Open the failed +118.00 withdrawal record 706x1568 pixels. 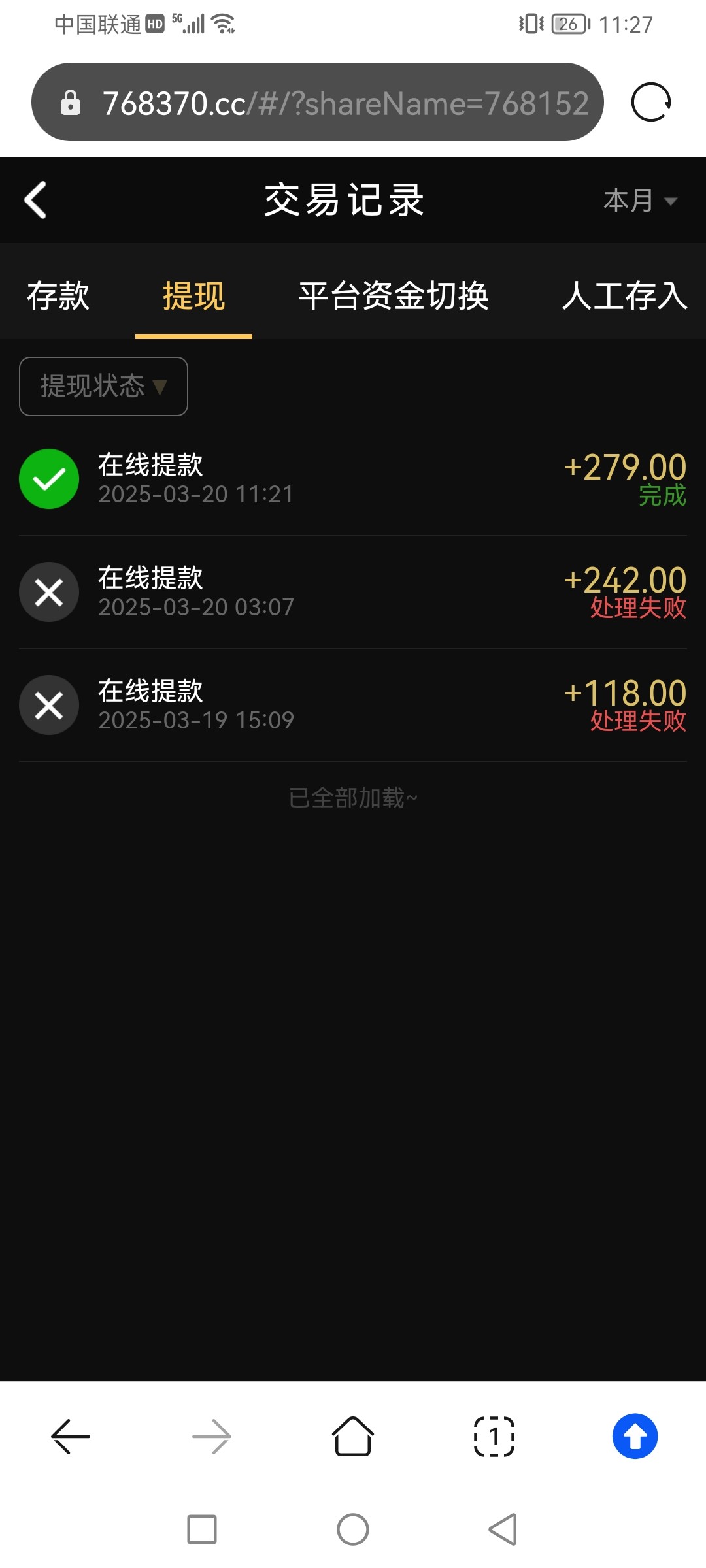(x=353, y=705)
